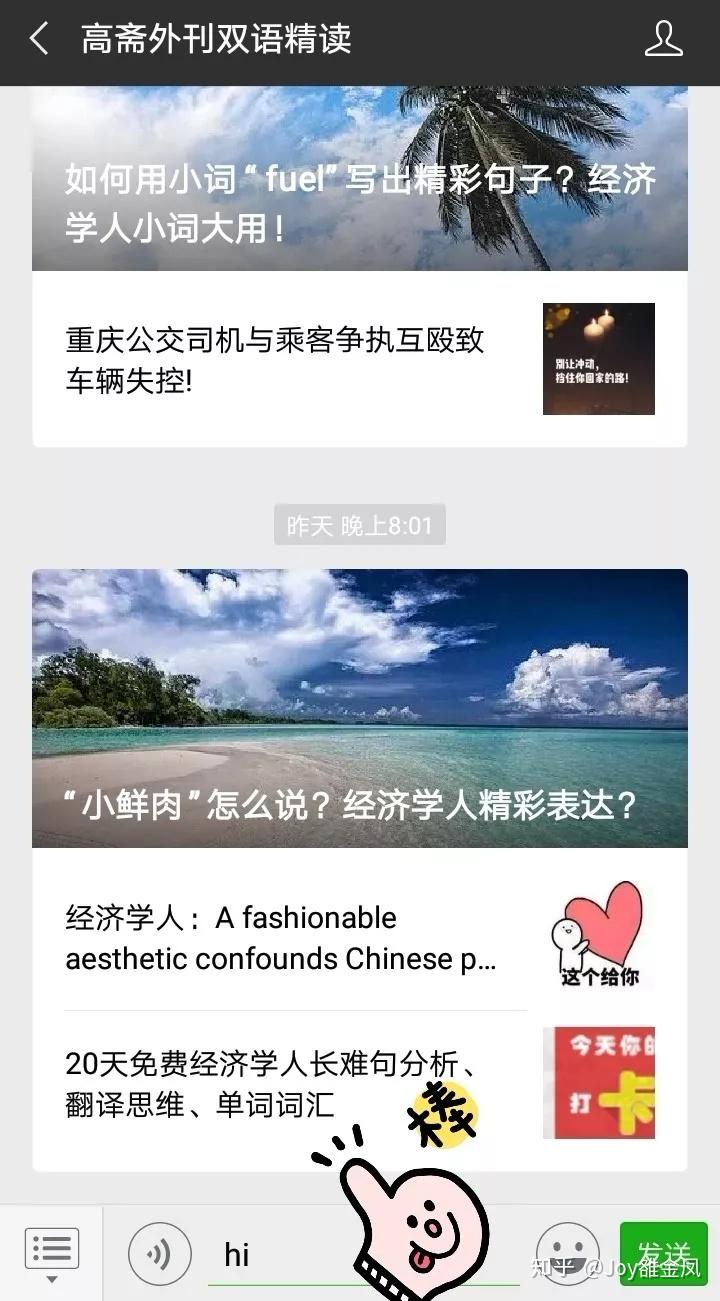
Task: Click the heart sticker 这个给你 thumbnail
Action: click(x=600, y=935)
